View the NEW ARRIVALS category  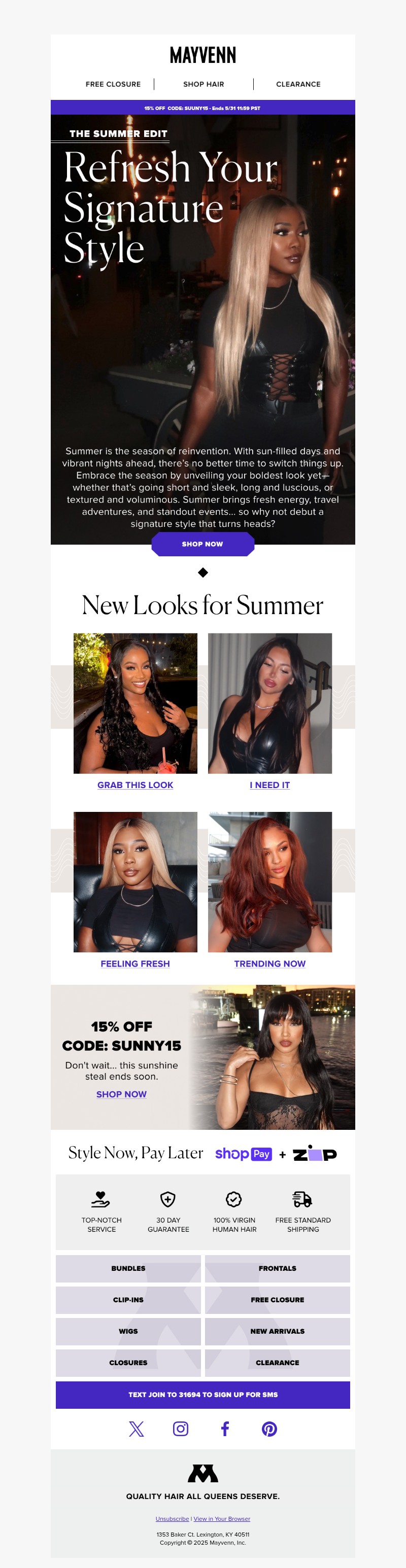pos(278,1331)
